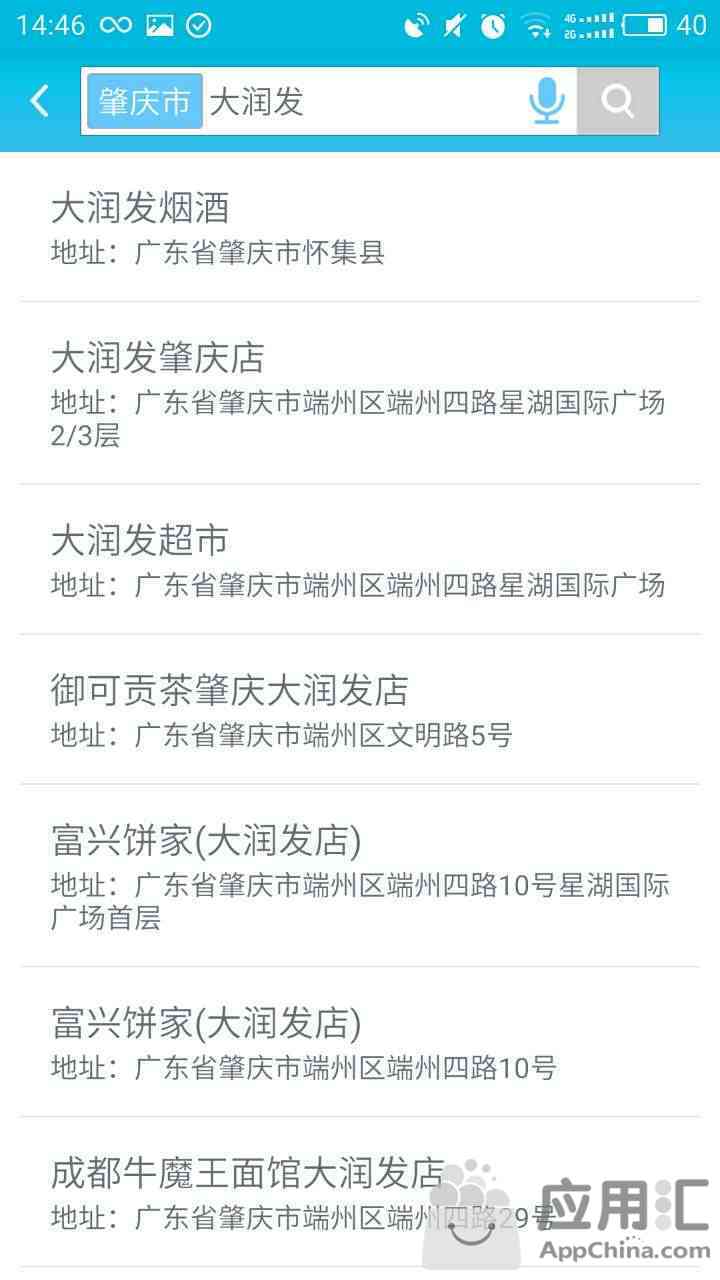Start voice input with the microphone icon

pyautogui.click(x=547, y=101)
